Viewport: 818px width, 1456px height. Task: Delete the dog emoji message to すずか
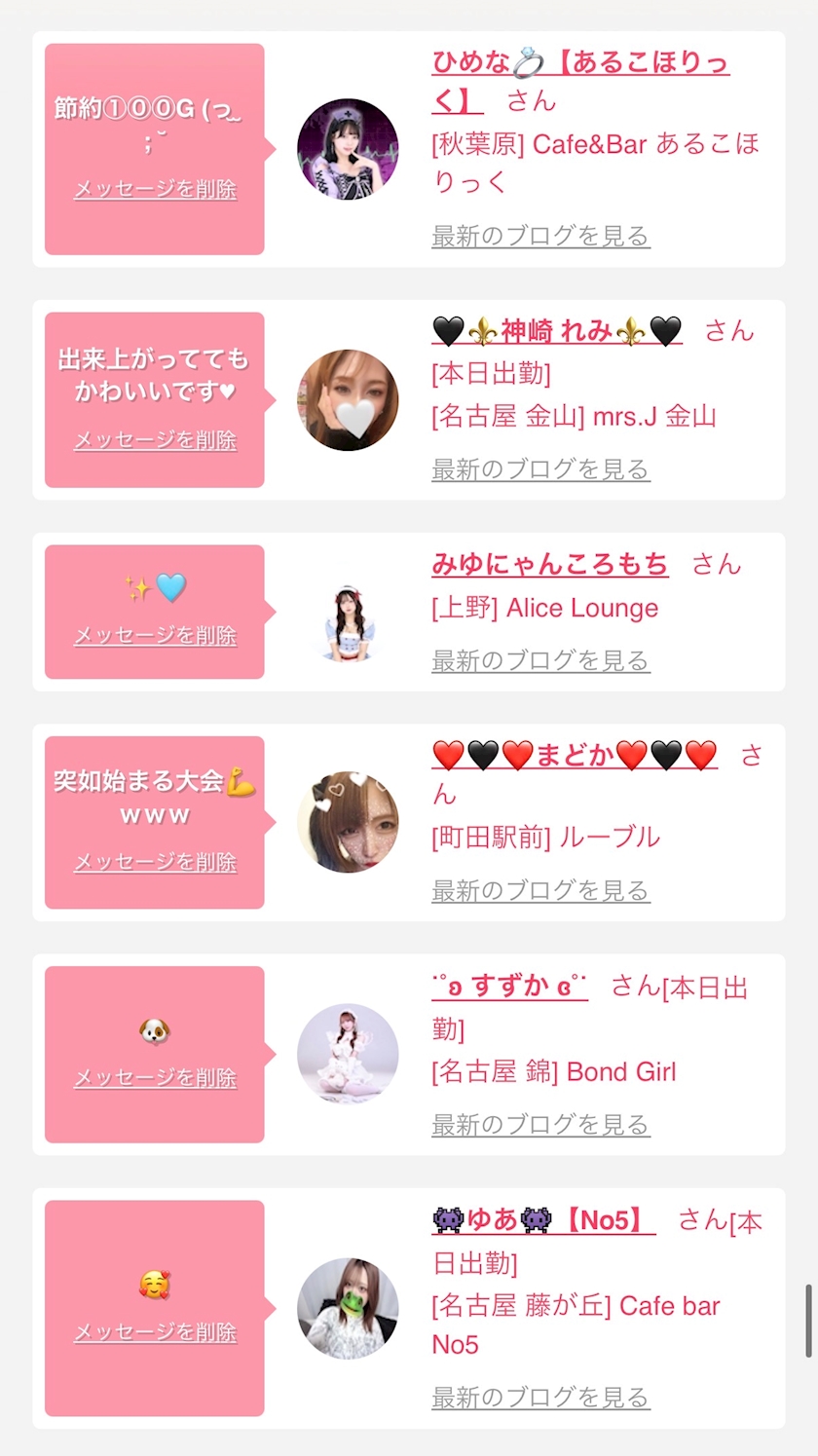pyautogui.click(x=155, y=1078)
